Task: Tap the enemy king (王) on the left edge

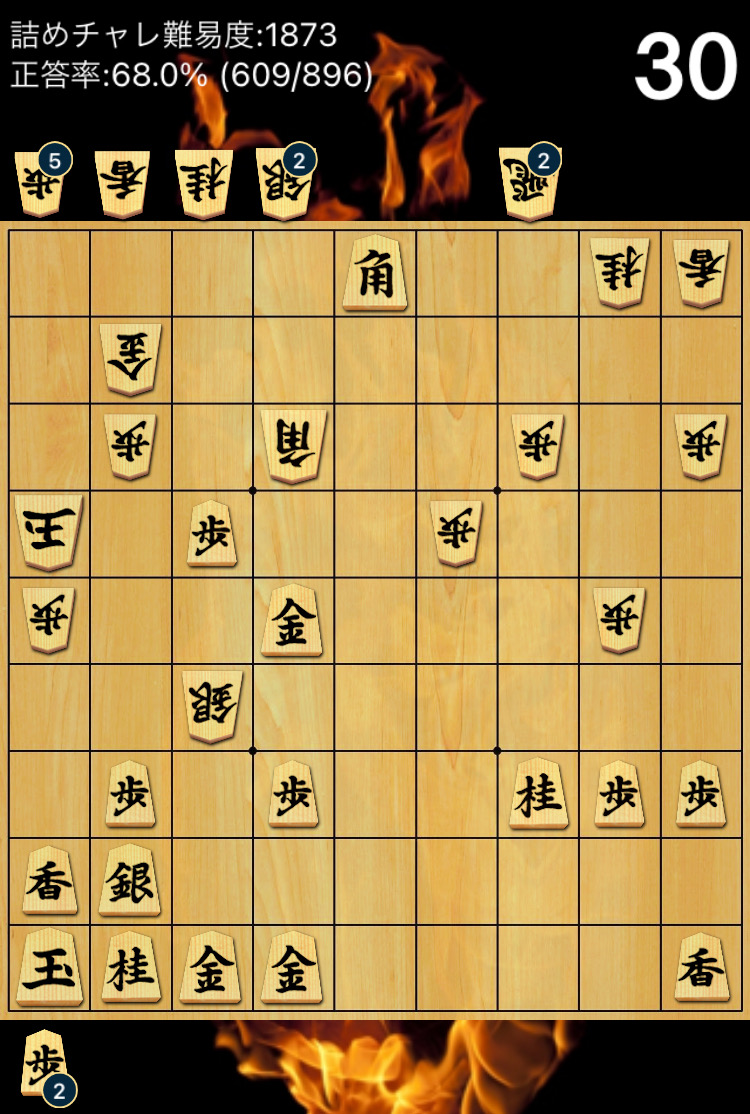Action: click(49, 534)
